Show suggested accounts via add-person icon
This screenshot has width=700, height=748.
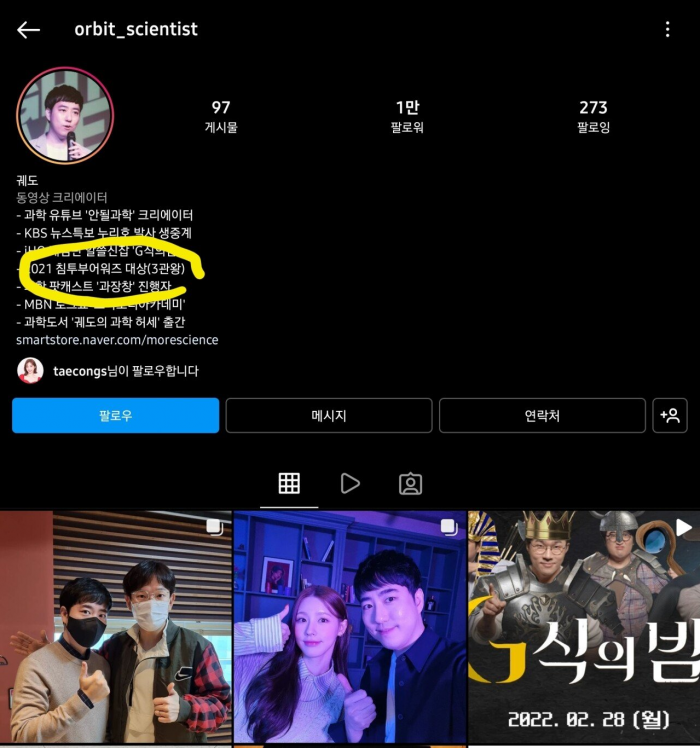pyautogui.click(x=669, y=415)
